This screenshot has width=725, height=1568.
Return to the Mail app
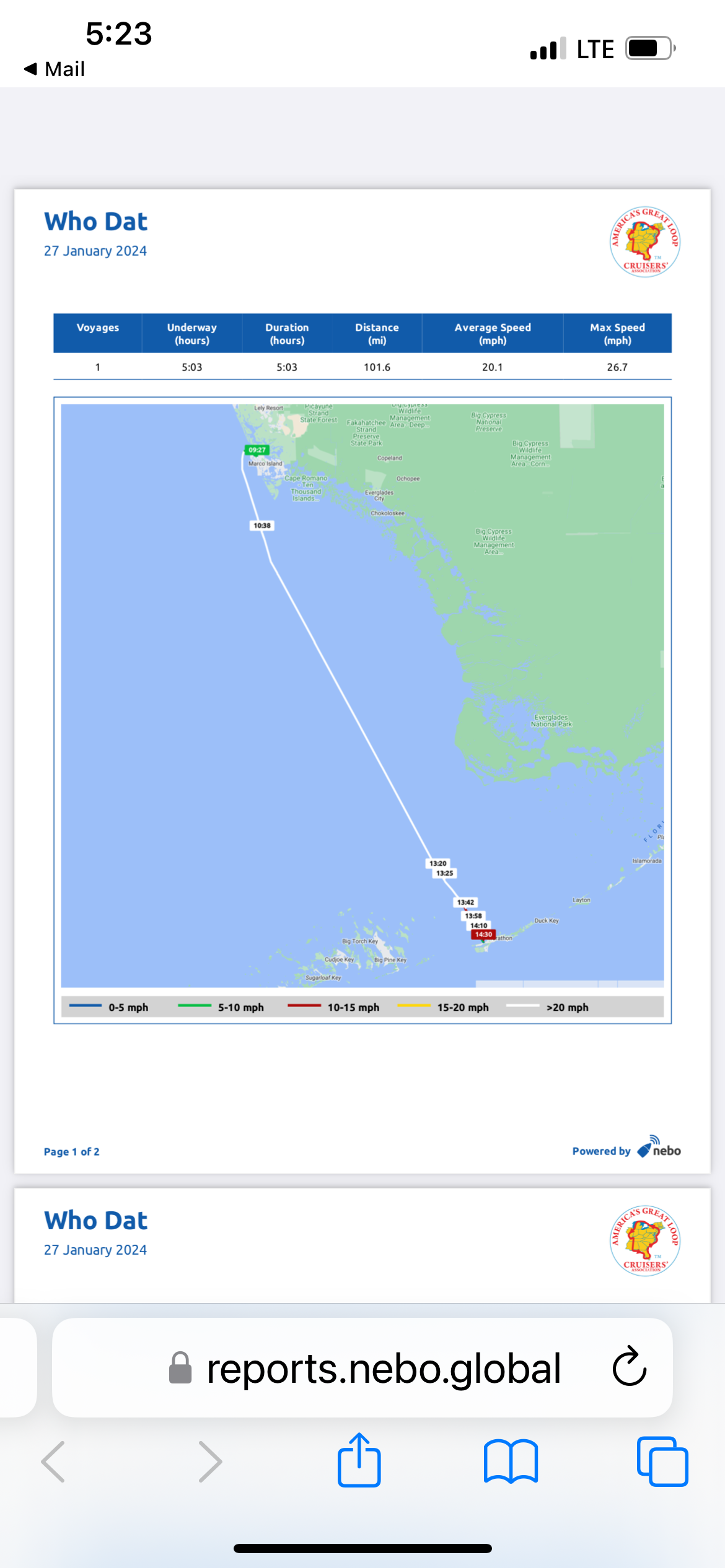55,69
